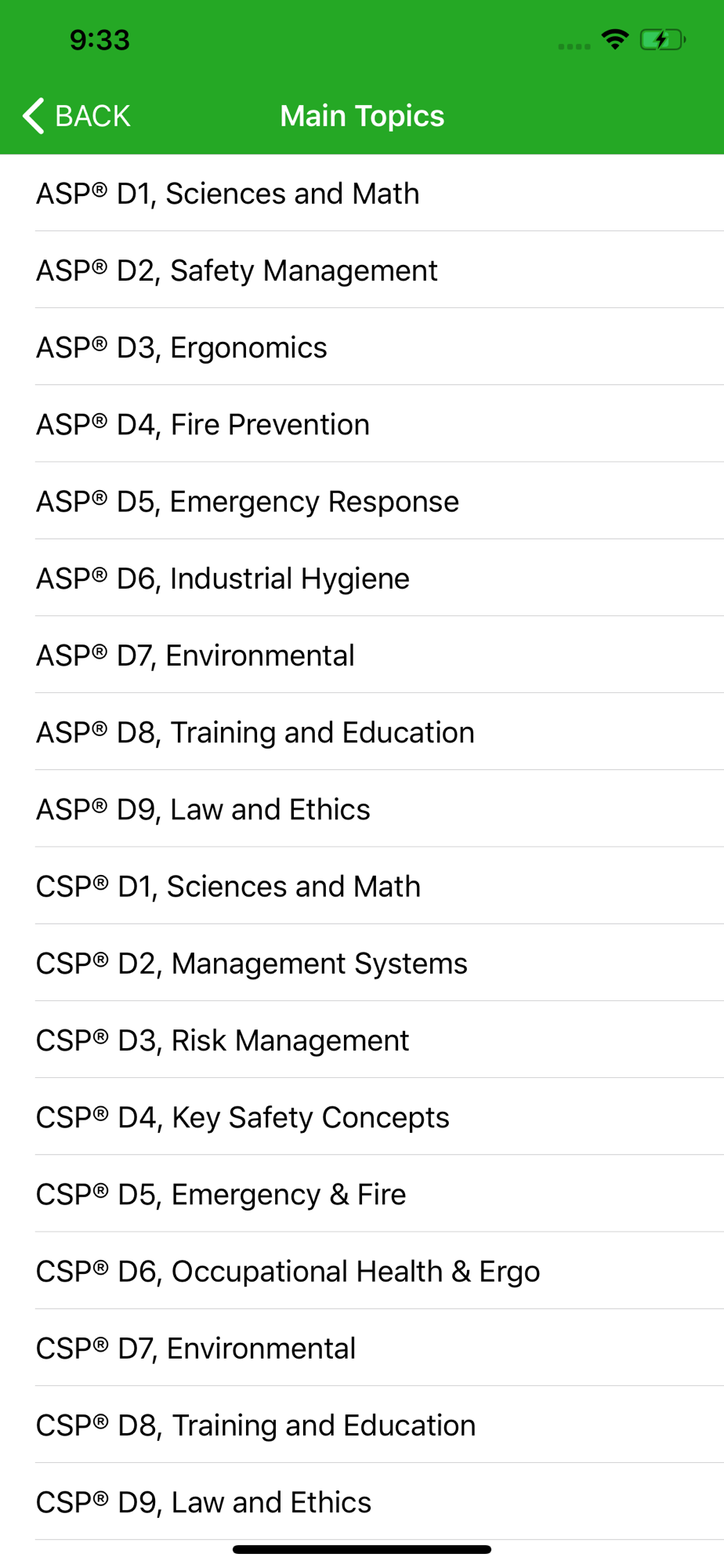724x1568 pixels.
Task: Select CSP D5, Emergency & Fire
Action: click(362, 1193)
